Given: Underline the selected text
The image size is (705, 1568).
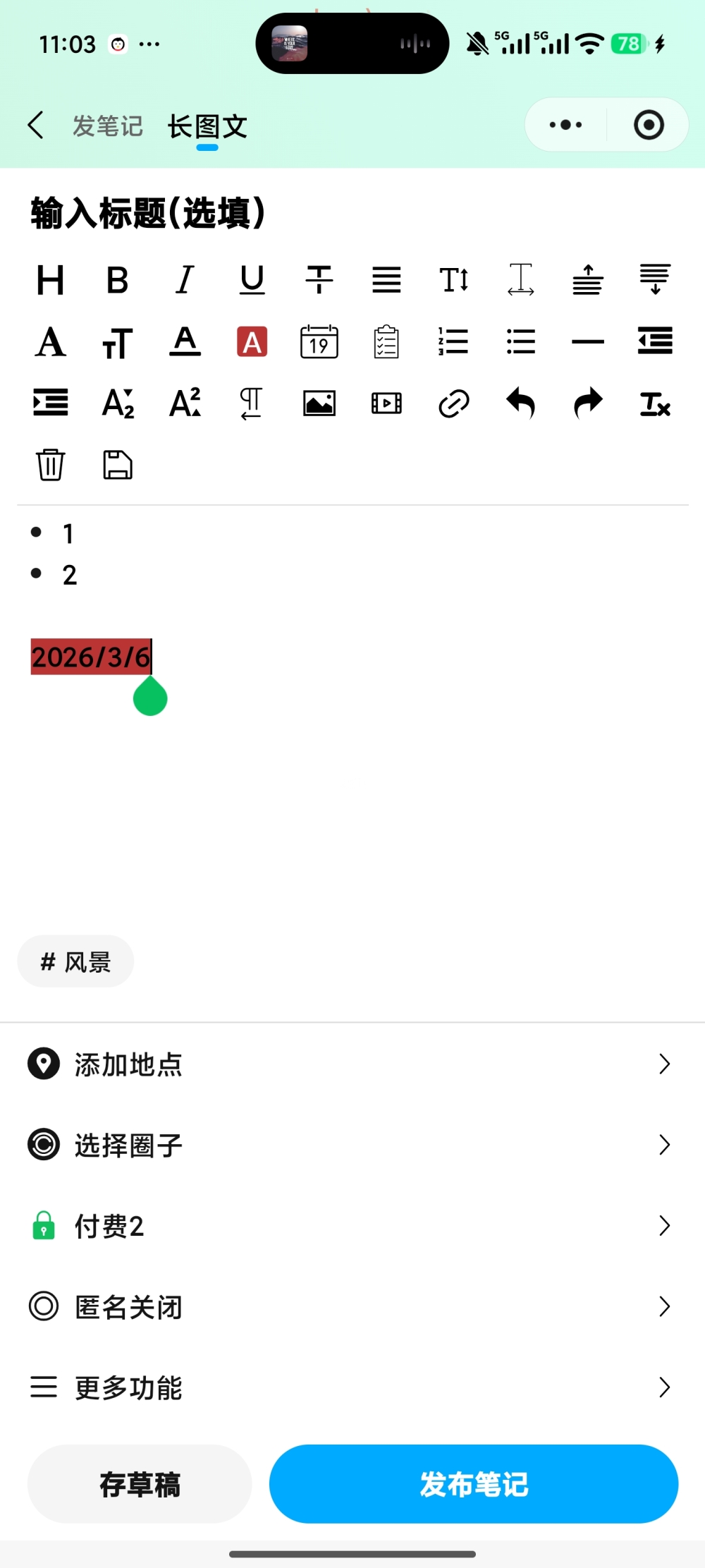Looking at the screenshot, I should [x=252, y=280].
